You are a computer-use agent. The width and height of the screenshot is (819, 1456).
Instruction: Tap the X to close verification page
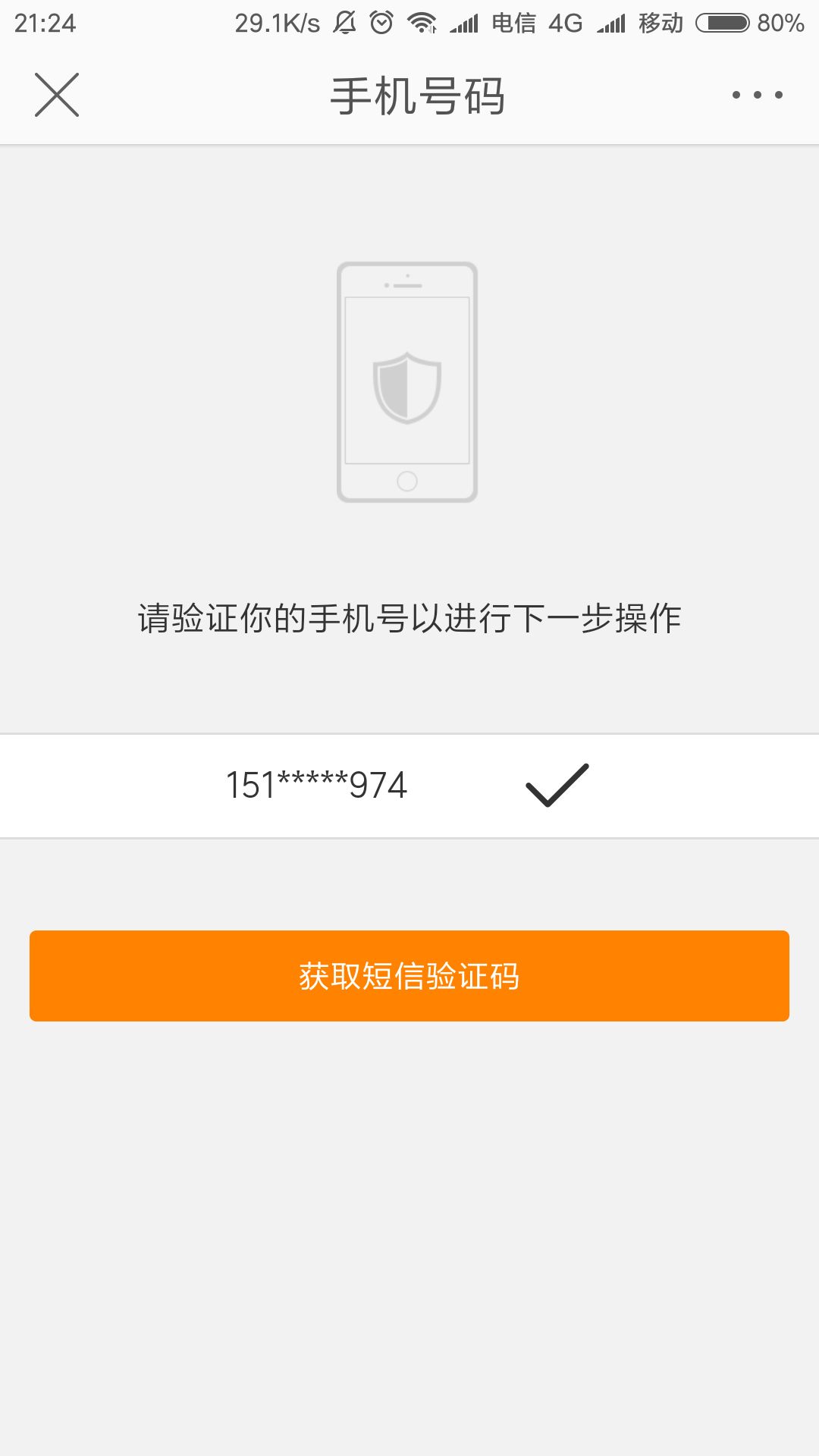tap(57, 94)
